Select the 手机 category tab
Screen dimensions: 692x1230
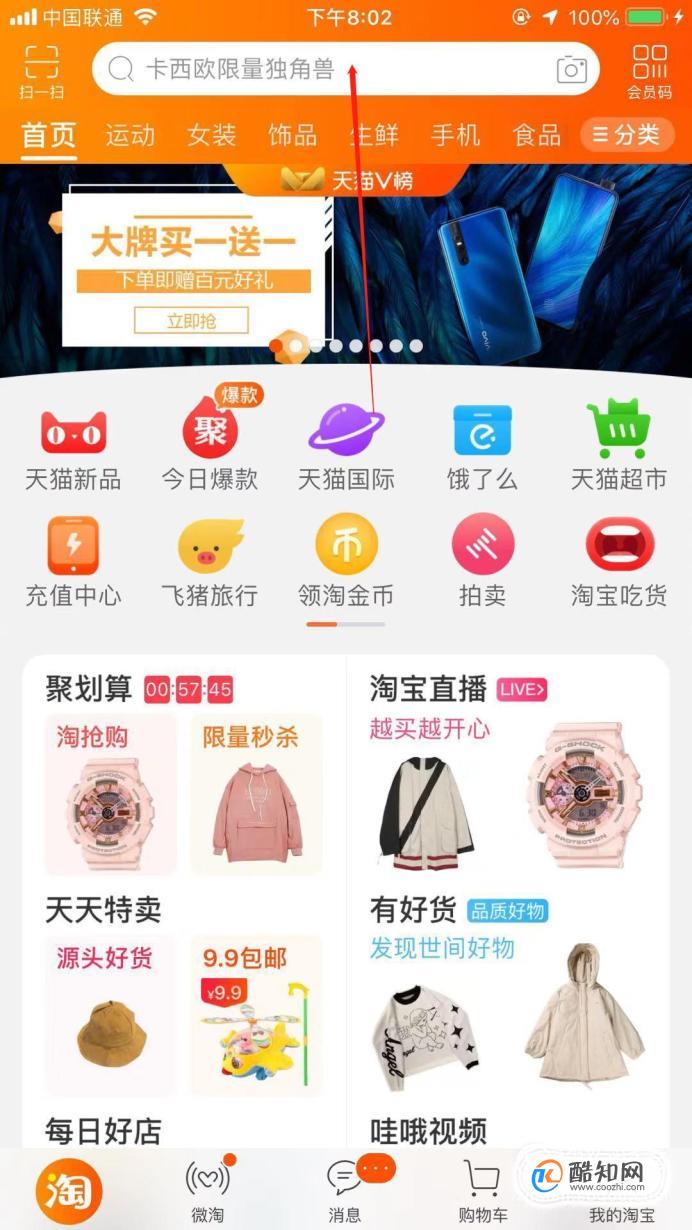455,135
